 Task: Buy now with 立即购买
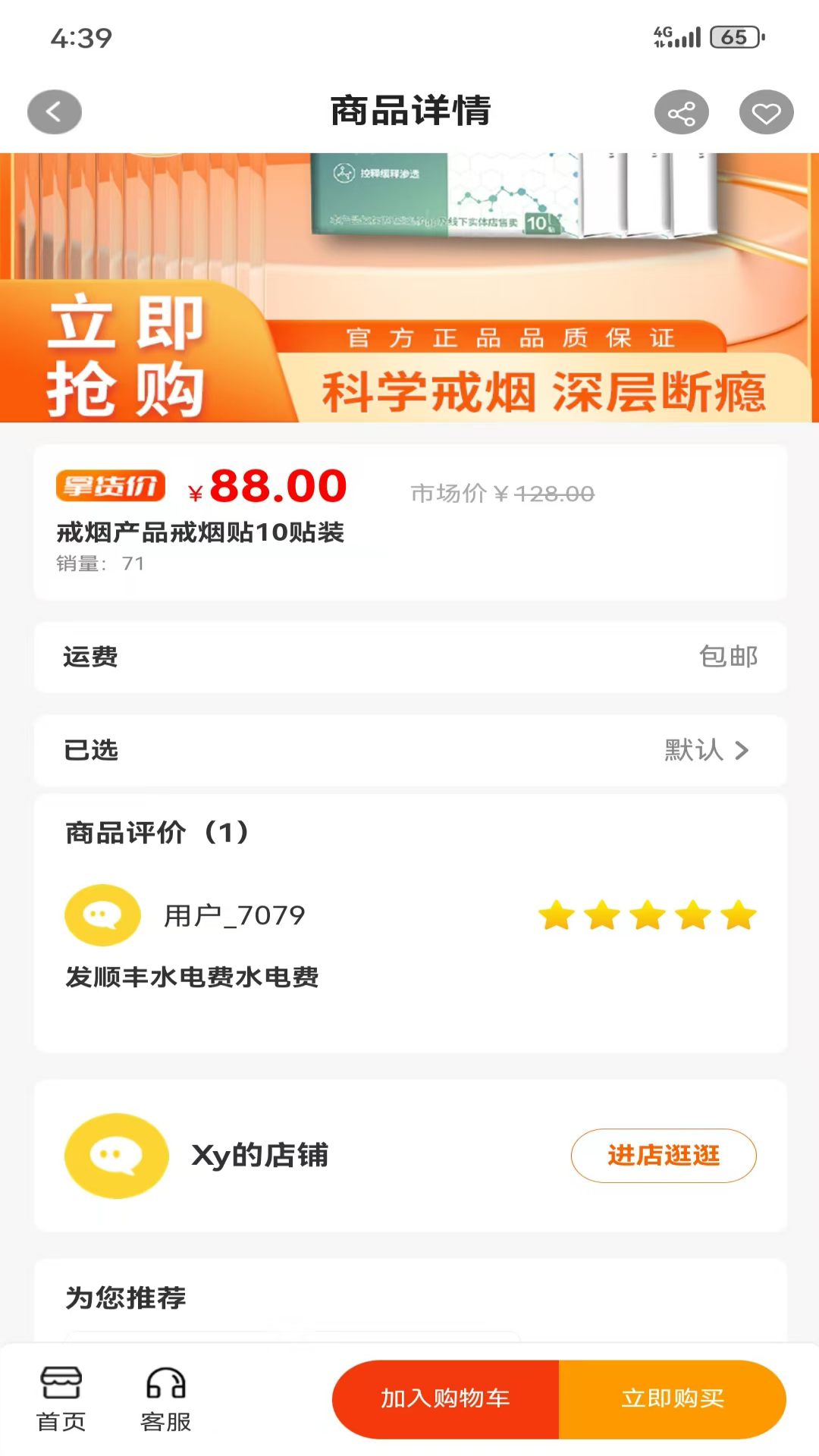pyautogui.click(x=672, y=1398)
